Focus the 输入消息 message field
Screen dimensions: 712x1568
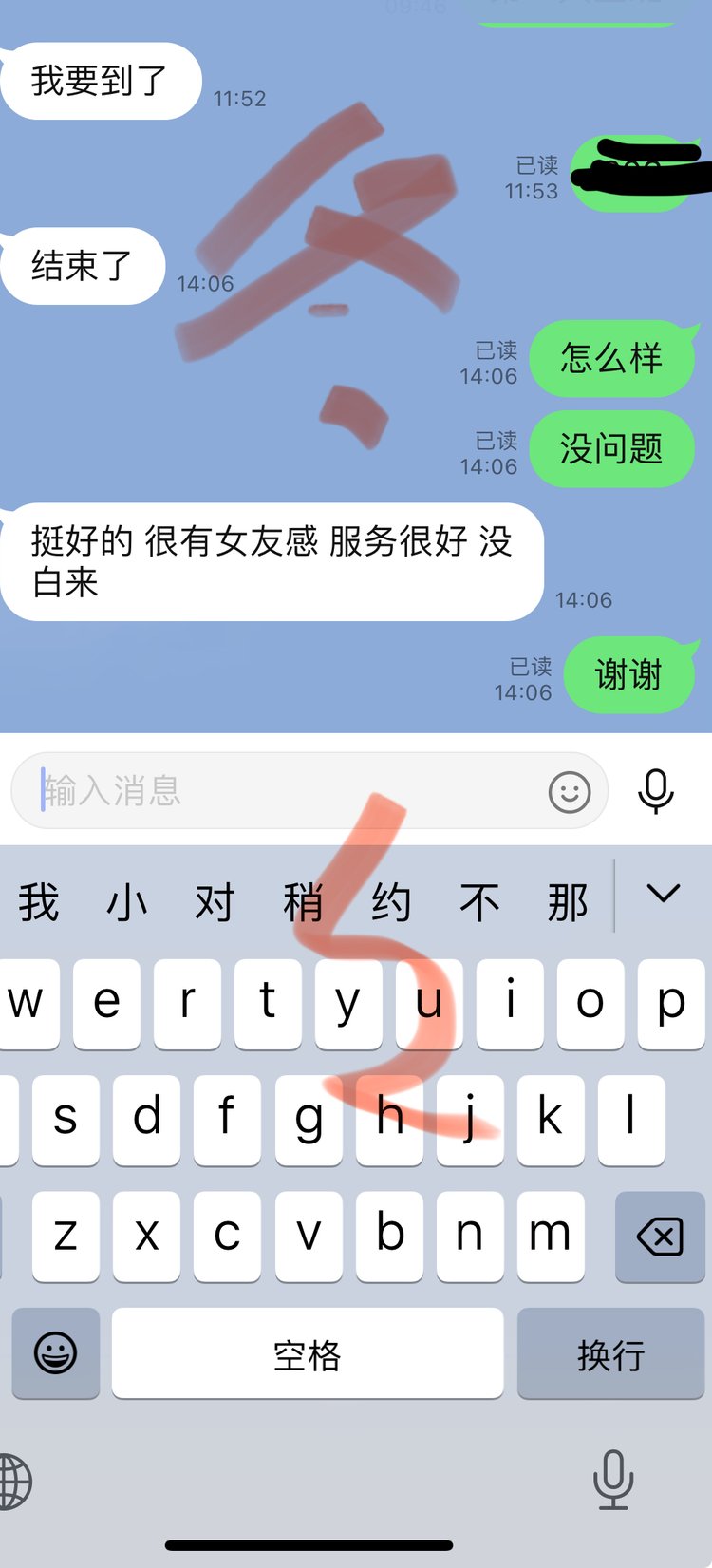285,790
